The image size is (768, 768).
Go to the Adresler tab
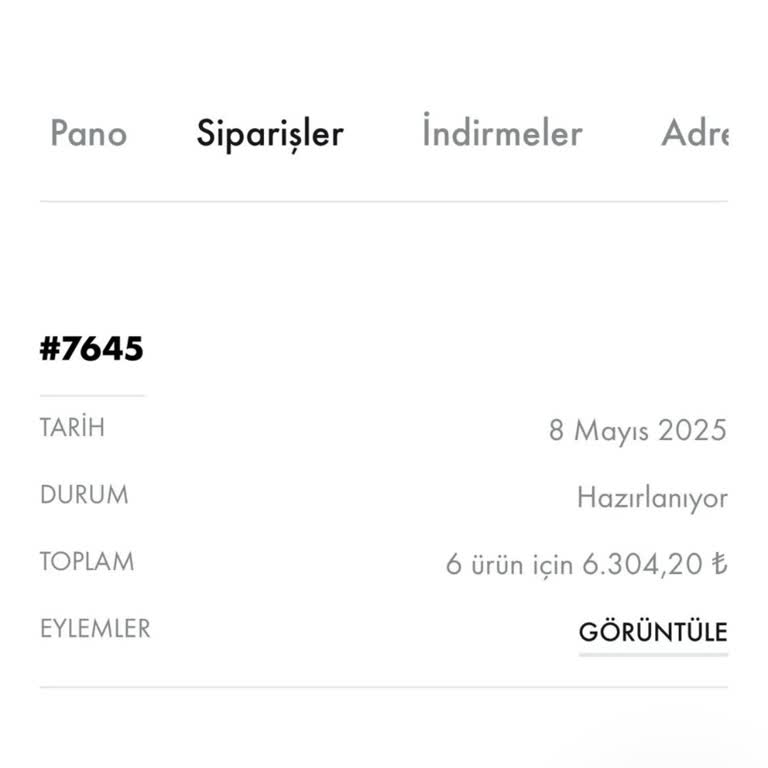point(695,133)
